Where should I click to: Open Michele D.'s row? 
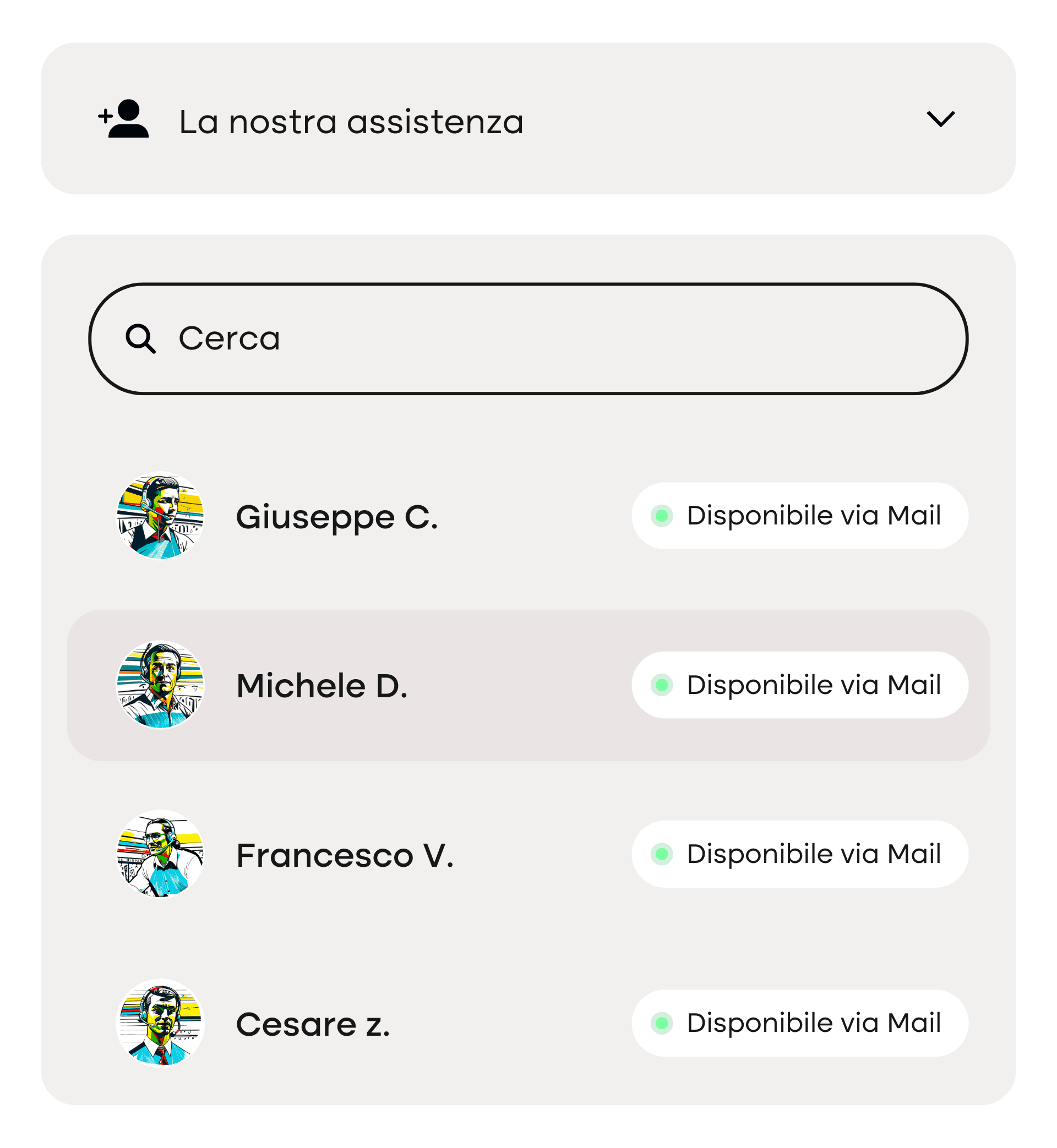point(528,685)
